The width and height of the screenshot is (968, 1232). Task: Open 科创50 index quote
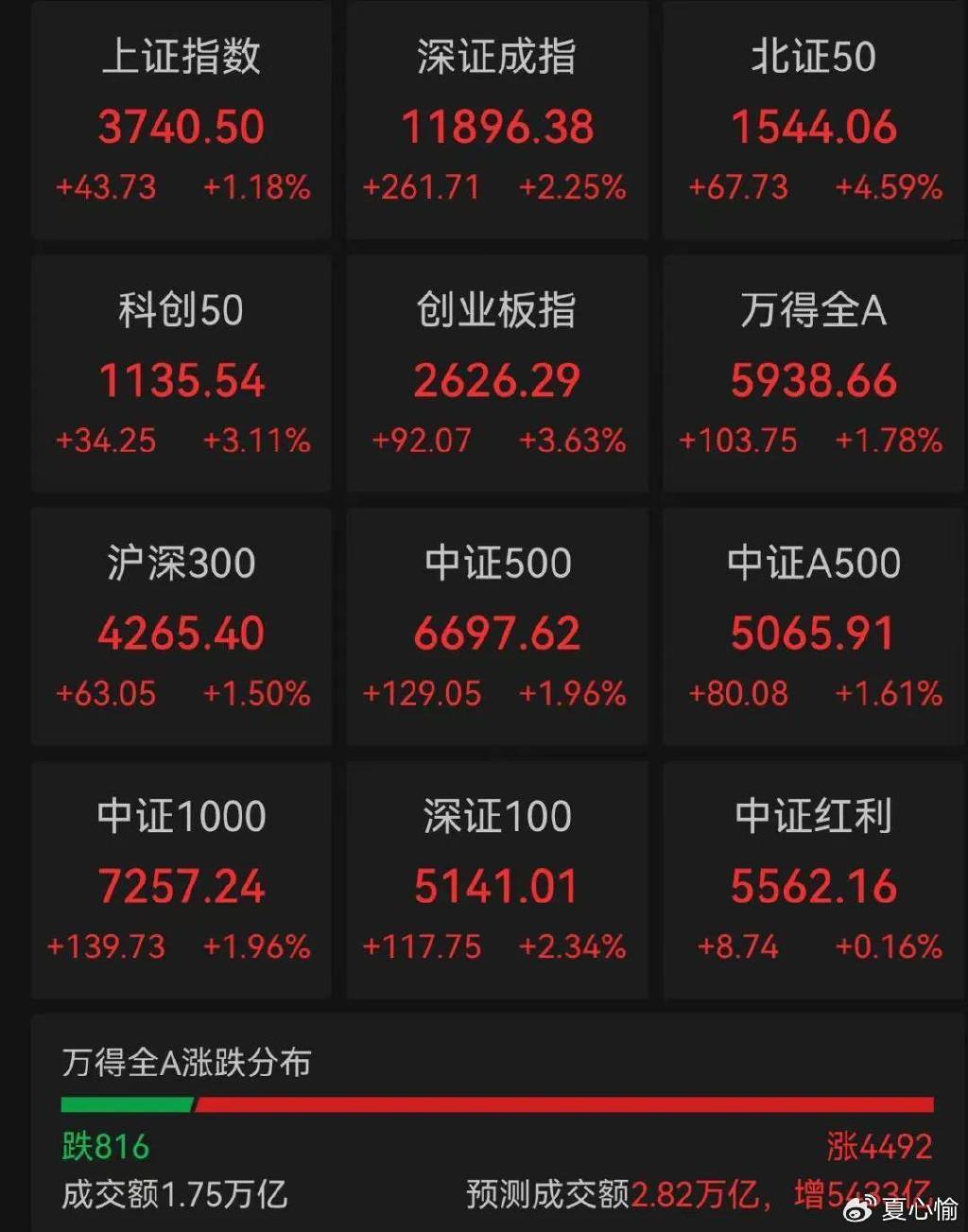(x=181, y=374)
